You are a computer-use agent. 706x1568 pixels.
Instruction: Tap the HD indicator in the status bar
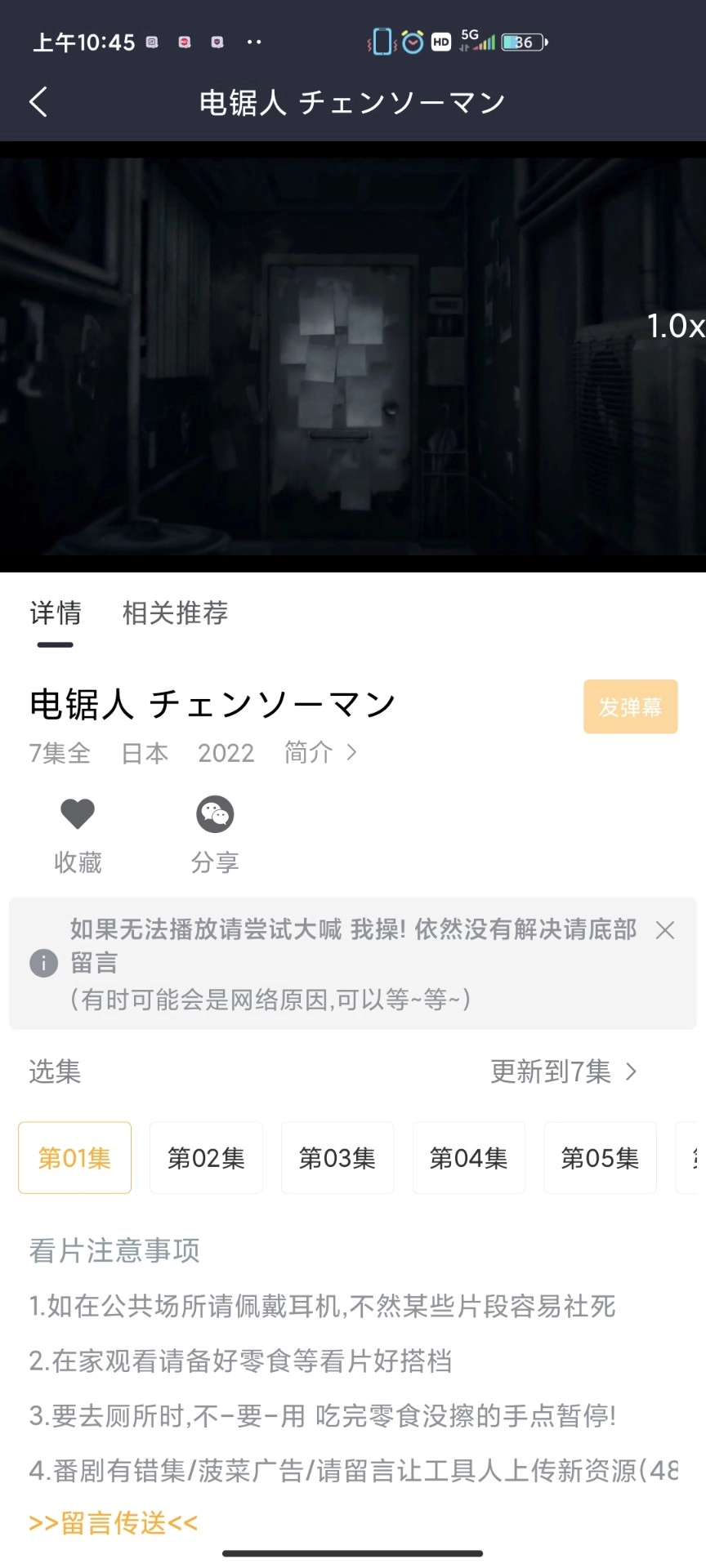point(441,41)
